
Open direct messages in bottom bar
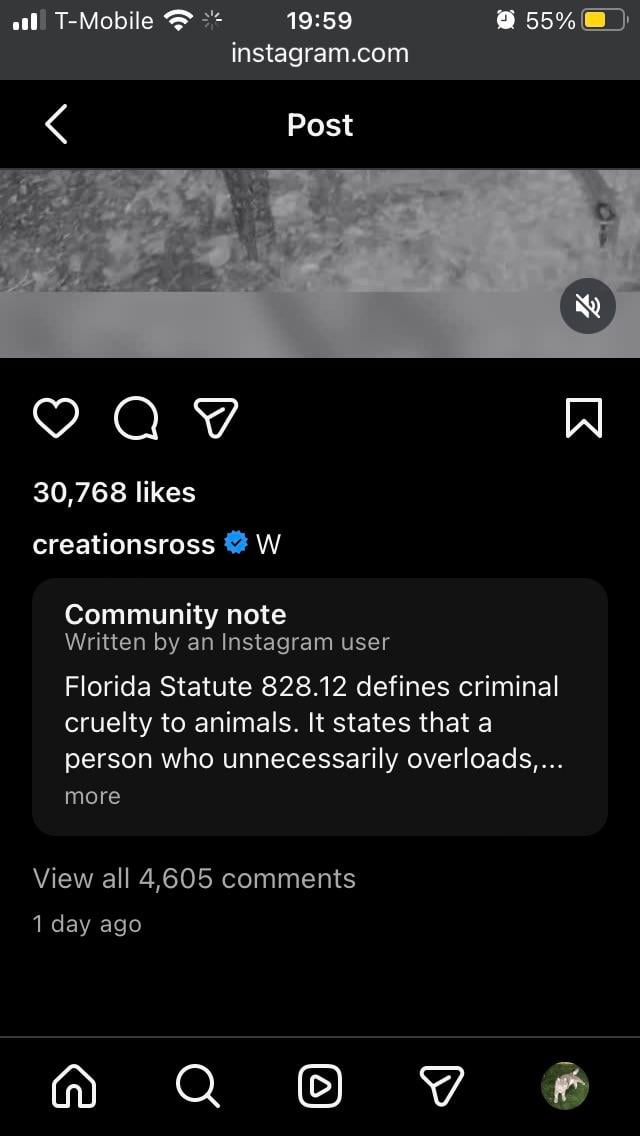point(442,1086)
